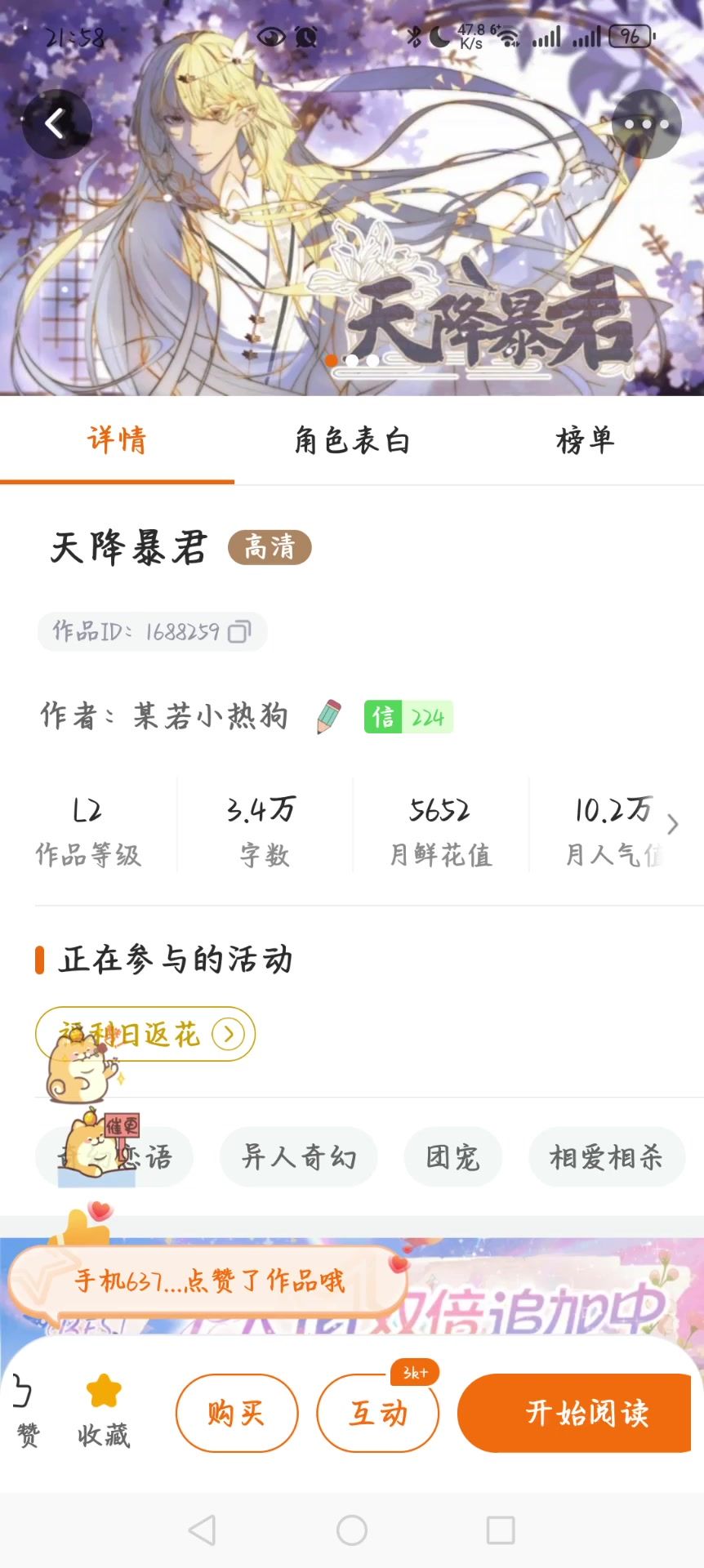The image size is (704, 1568).
Task: Open the 福利日返花 activity
Action: click(145, 1034)
